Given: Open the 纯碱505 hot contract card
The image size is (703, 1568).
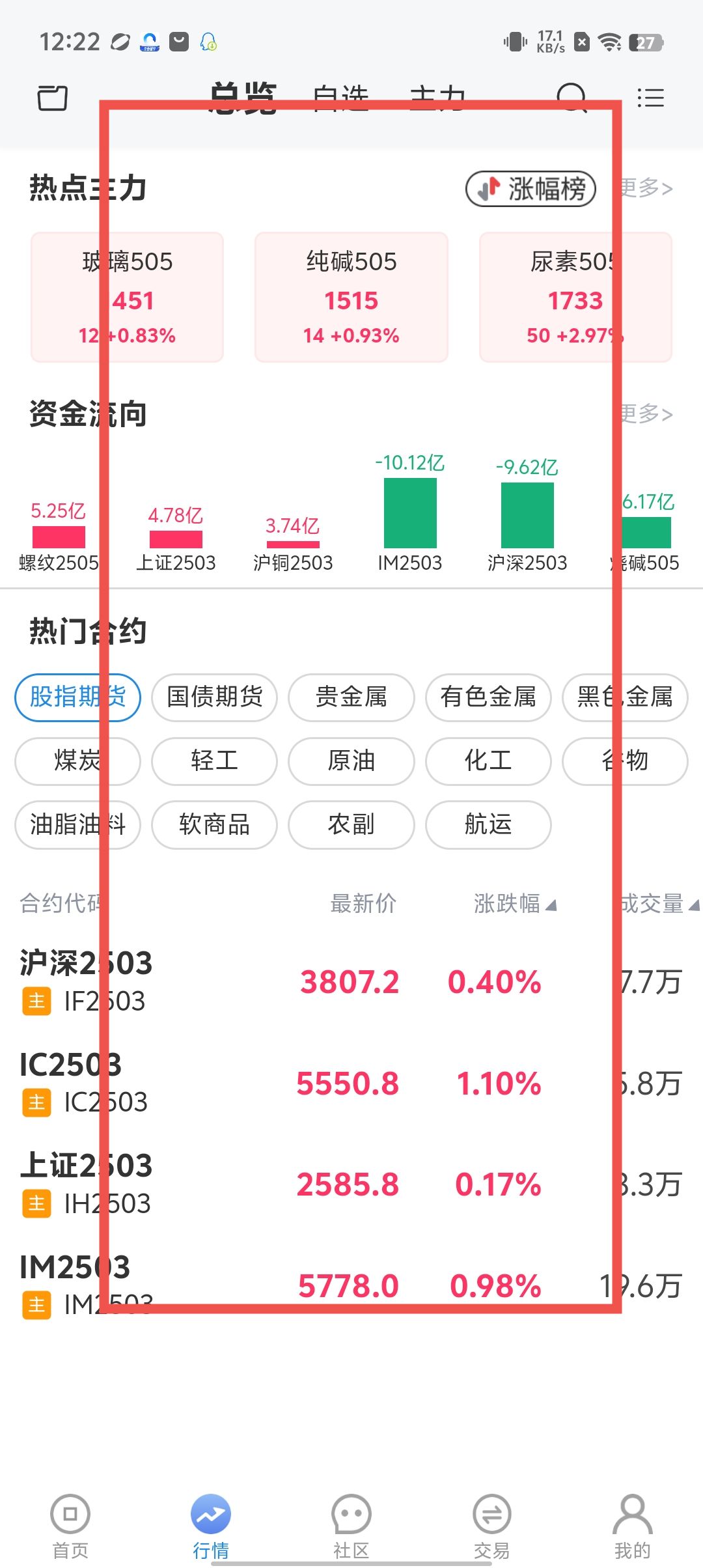Looking at the screenshot, I should (x=351, y=297).
